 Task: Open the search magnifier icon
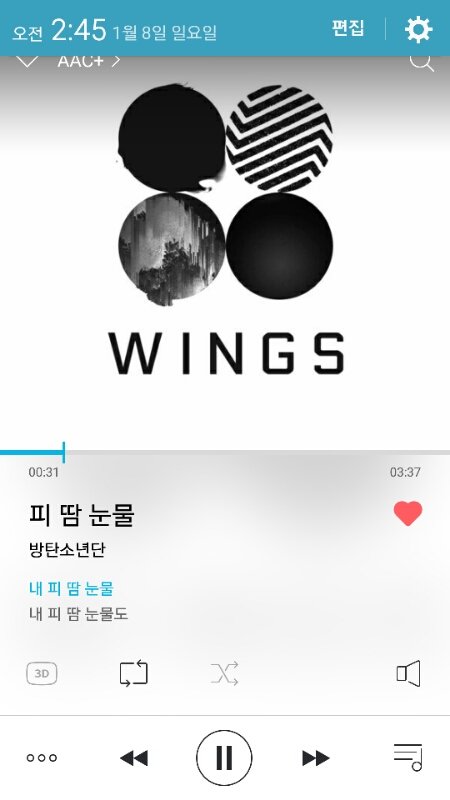point(422,62)
